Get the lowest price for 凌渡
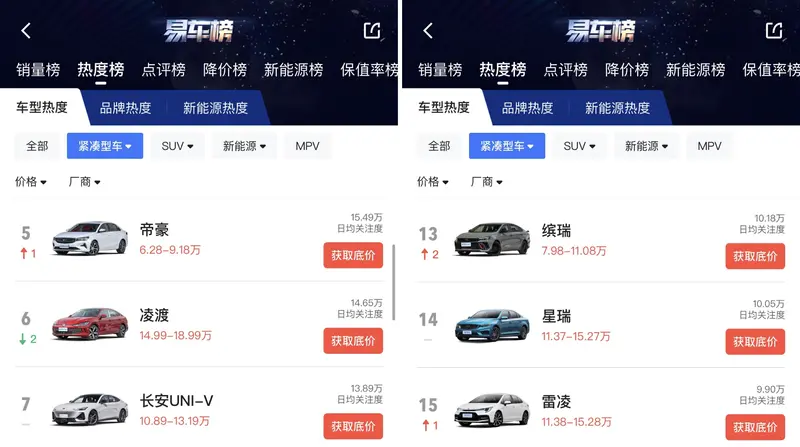 (353, 341)
